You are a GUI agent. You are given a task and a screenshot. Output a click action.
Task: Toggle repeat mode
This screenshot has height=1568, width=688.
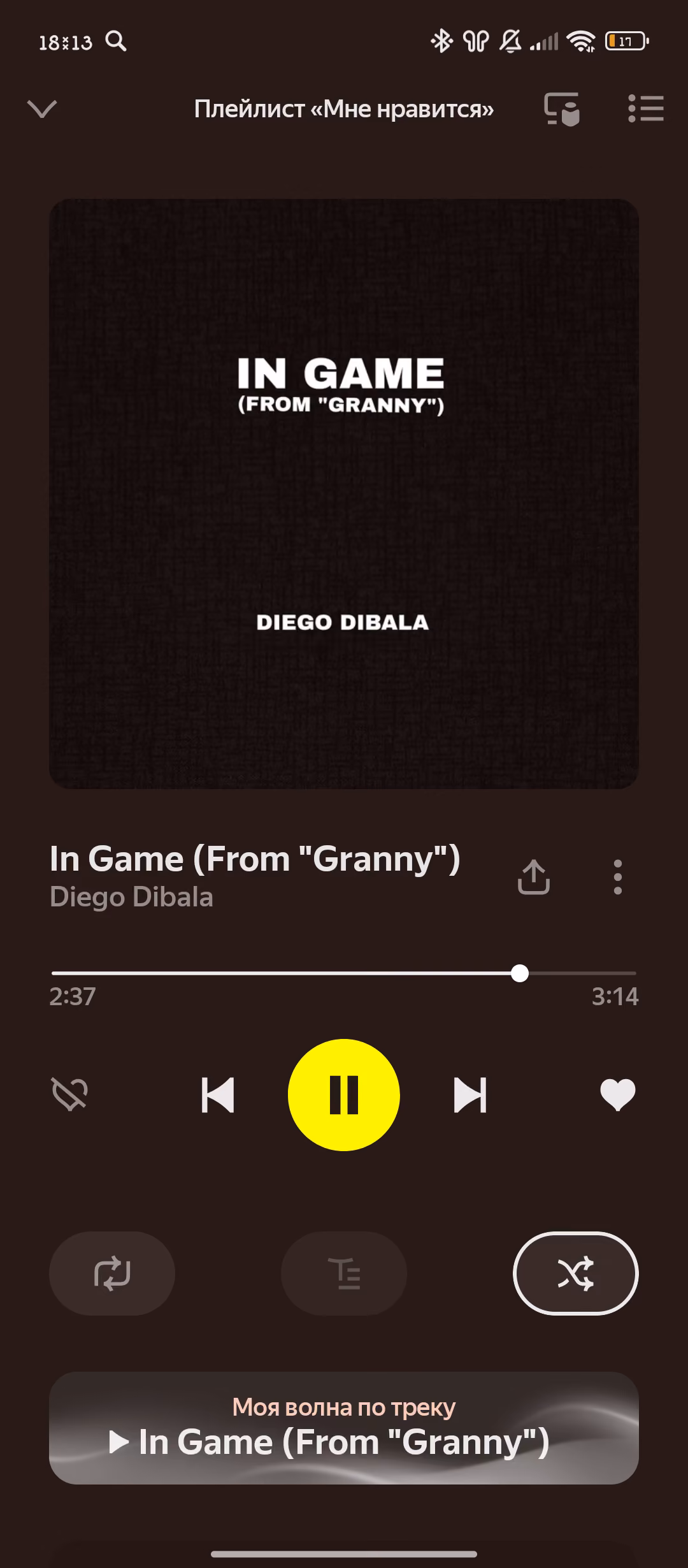tap(112, 1274)
